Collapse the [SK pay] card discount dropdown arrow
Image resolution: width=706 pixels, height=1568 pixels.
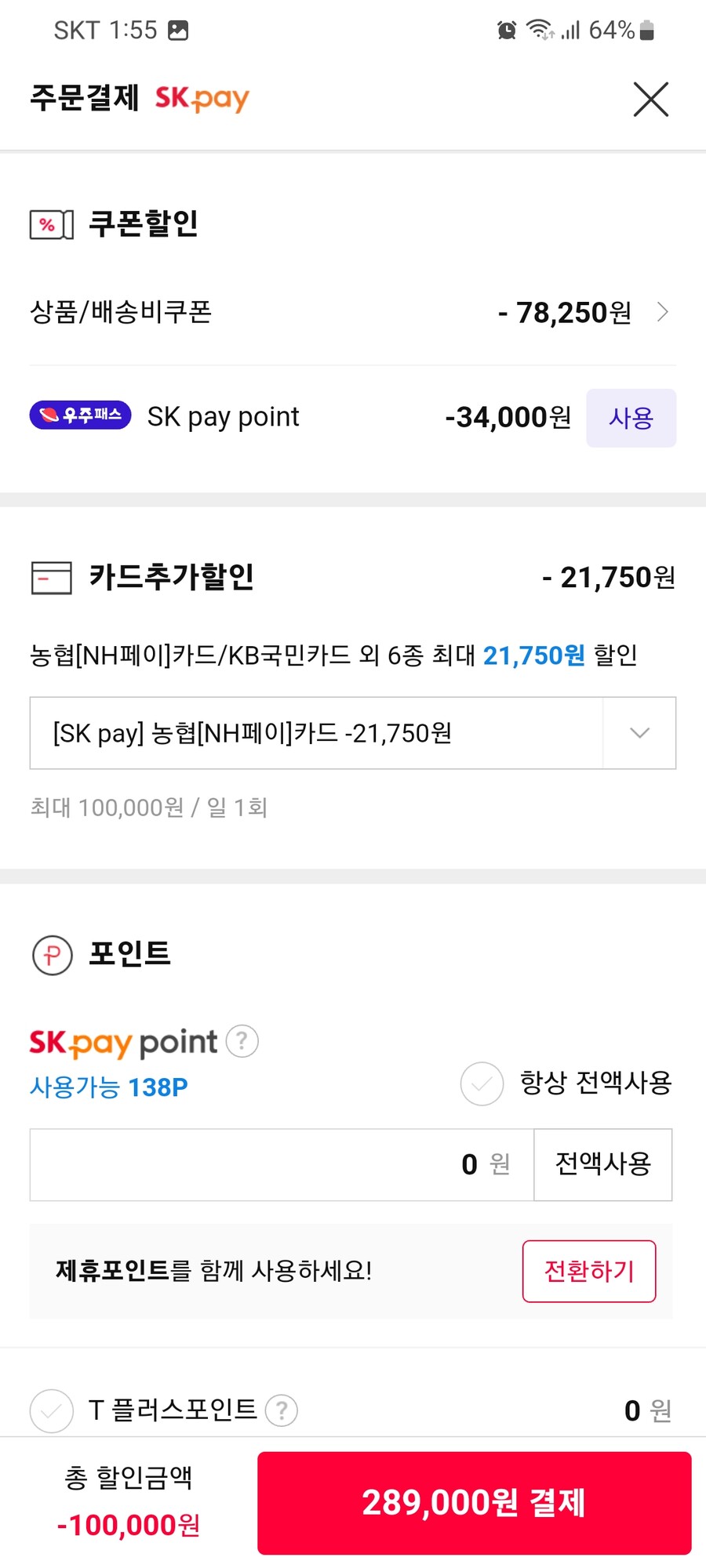(639, 733)
